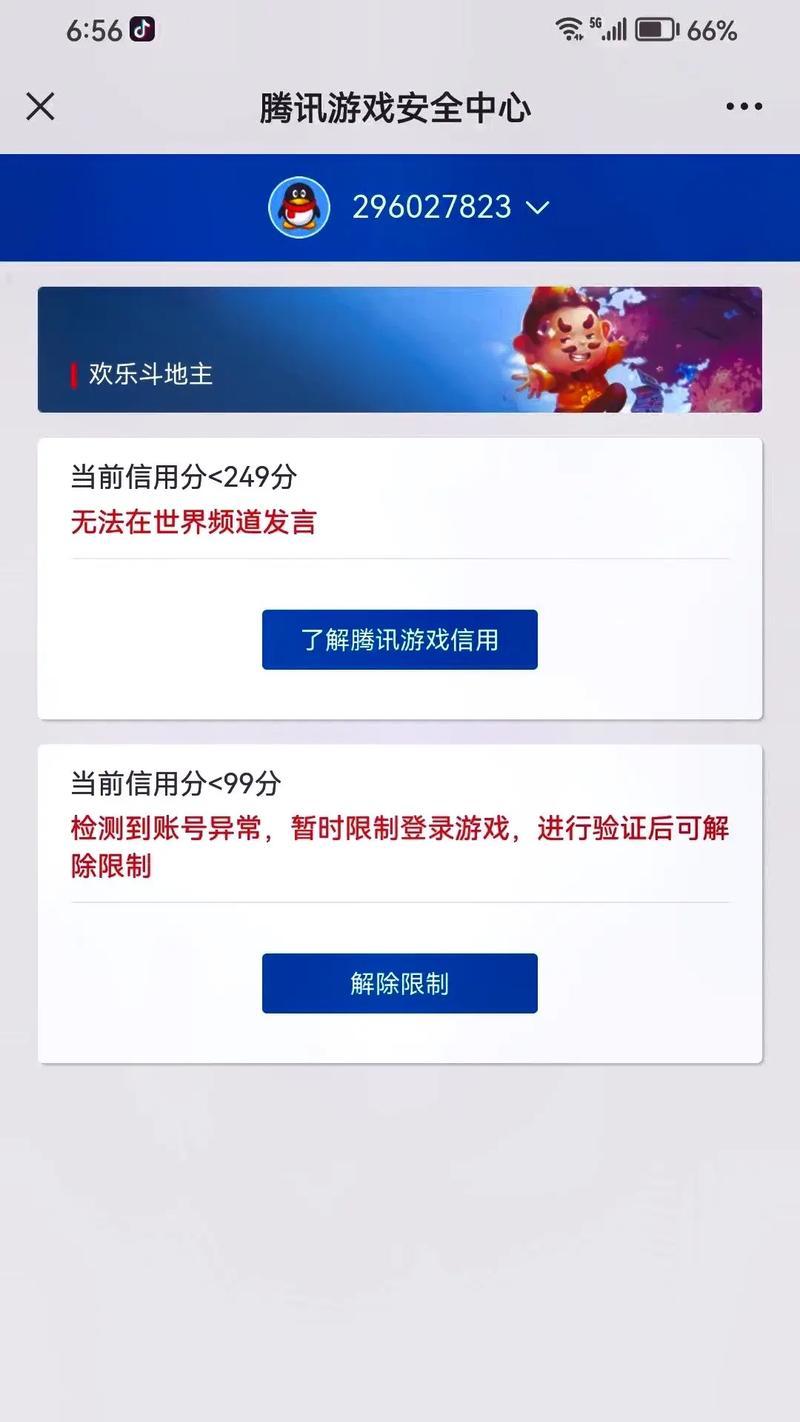This screenshot has height=1422, width=800.
Task: Open the three-dot overflow menu
Action: click(744, 106)
